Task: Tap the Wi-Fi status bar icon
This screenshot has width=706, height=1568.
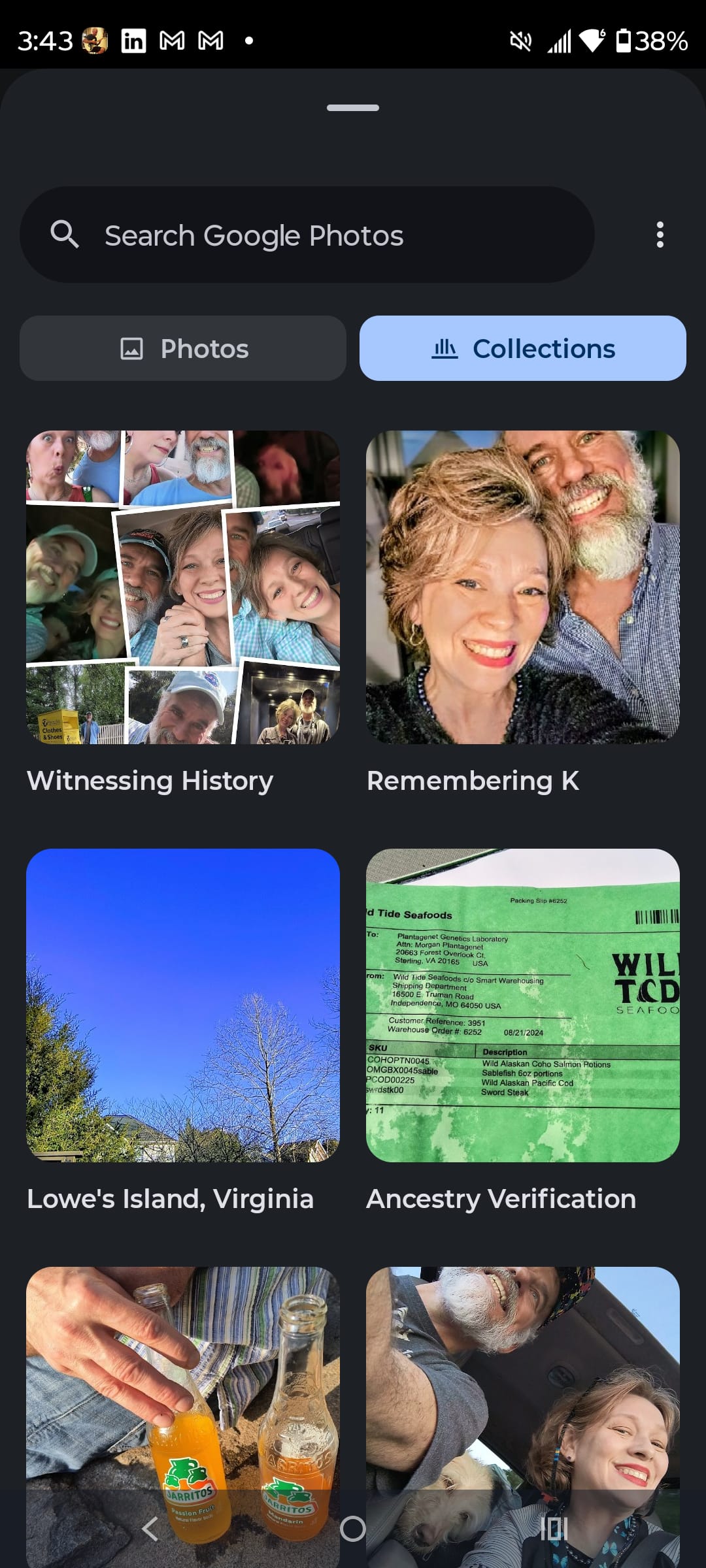Action: tap(592, 41)
